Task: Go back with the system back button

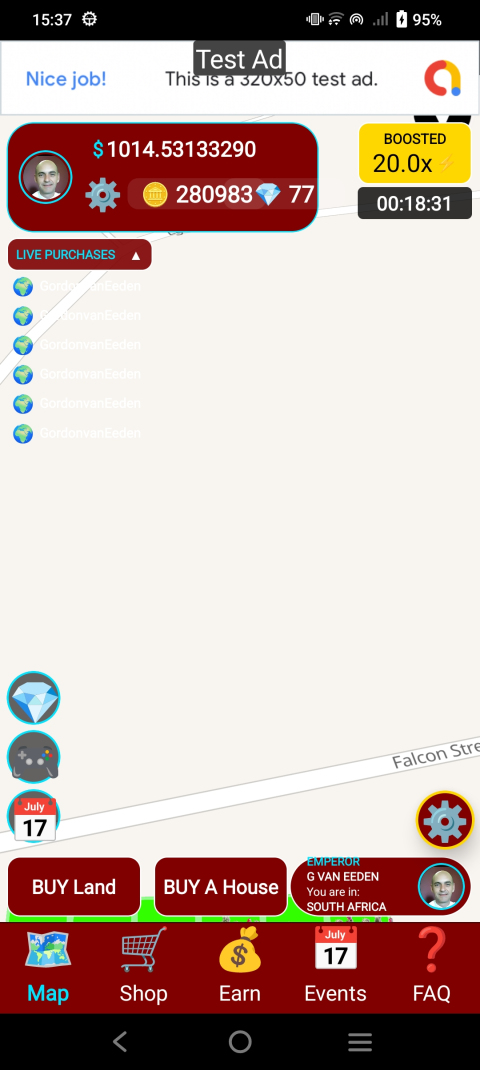Action: point(120,1041)
